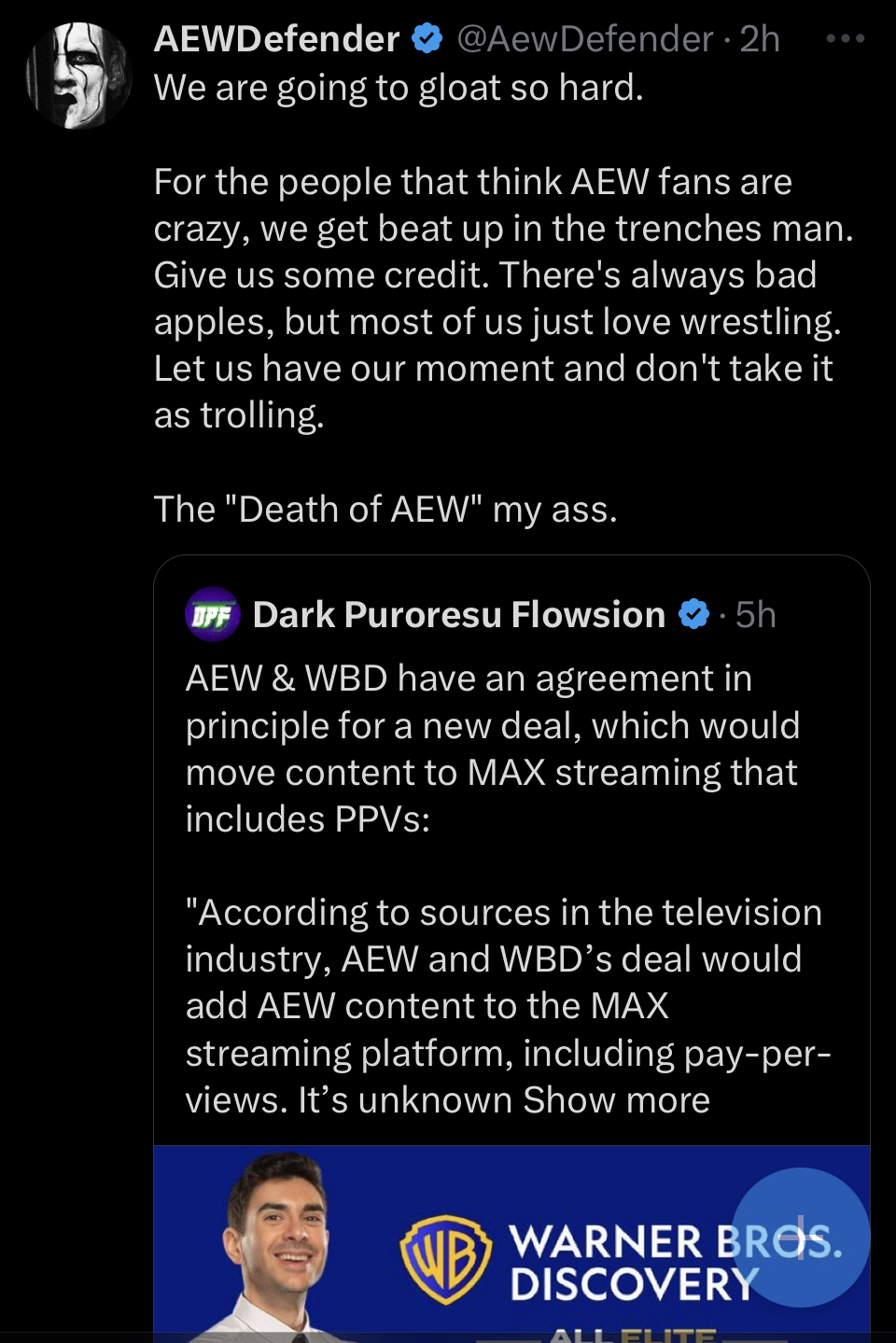Open the tweet's three-dot overflow menu

(x=845, y=39)
